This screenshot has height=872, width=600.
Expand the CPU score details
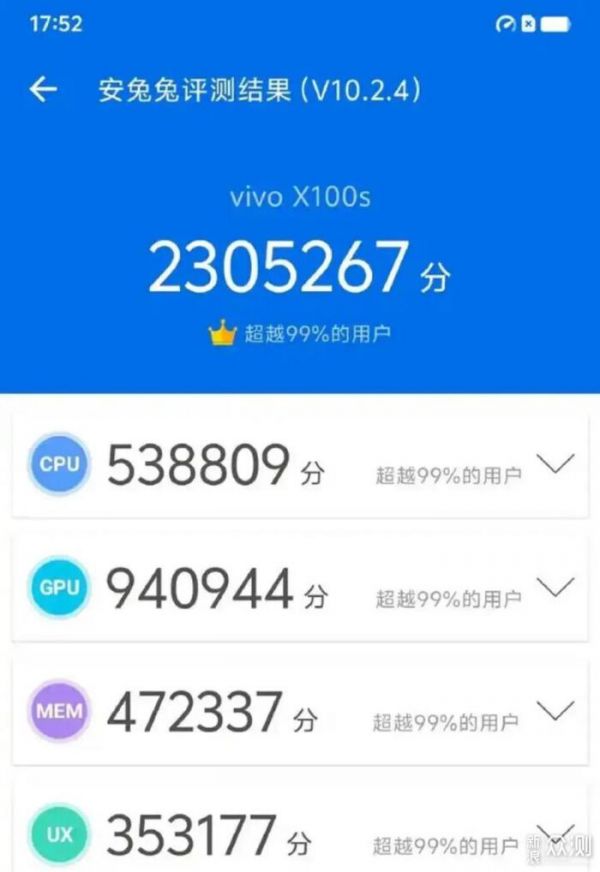pos(555,463)
